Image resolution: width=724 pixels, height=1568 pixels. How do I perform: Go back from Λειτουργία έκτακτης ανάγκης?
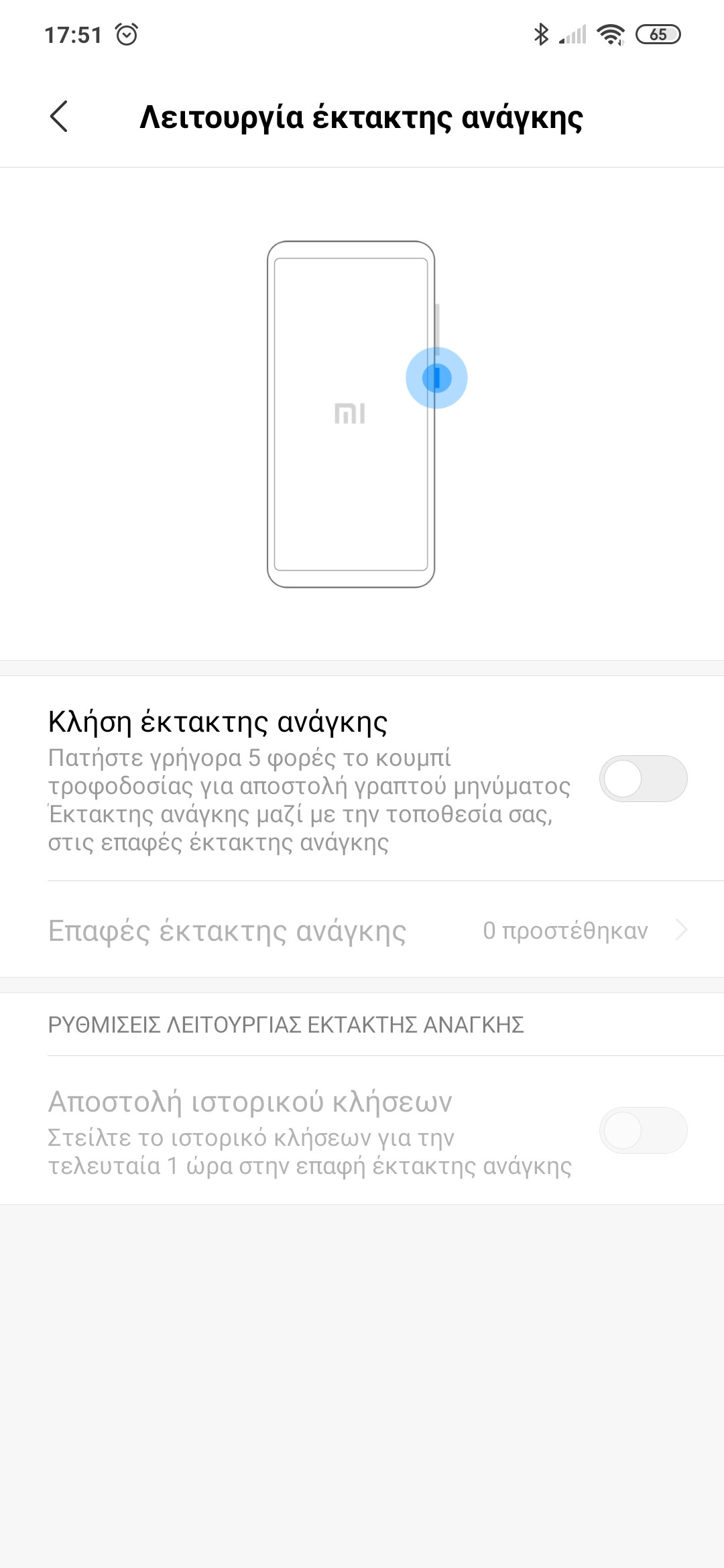(59, 117)
